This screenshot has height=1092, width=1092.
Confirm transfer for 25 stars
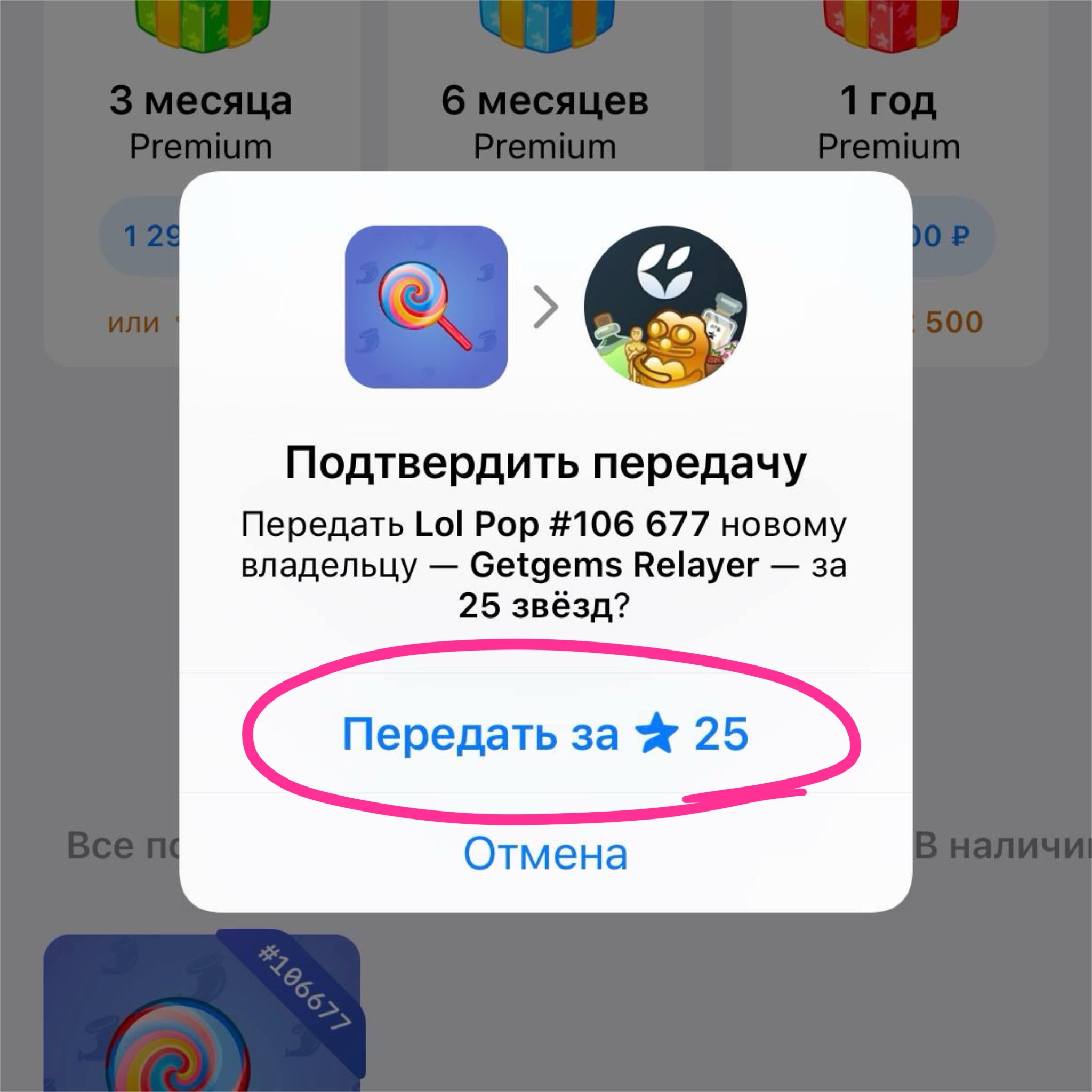coord(545,734)
